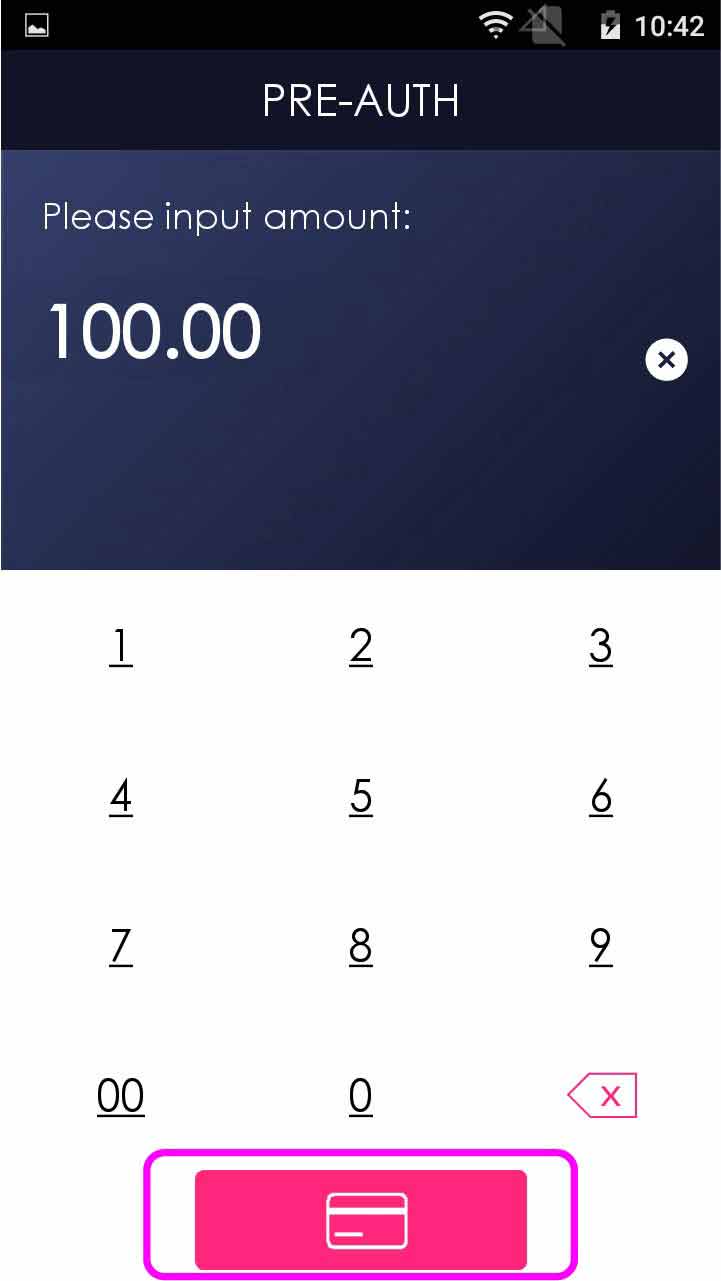The image size is (721, 1281).
Task: Enter digit 7 on keypad
Action: click(x=120, y=946)
